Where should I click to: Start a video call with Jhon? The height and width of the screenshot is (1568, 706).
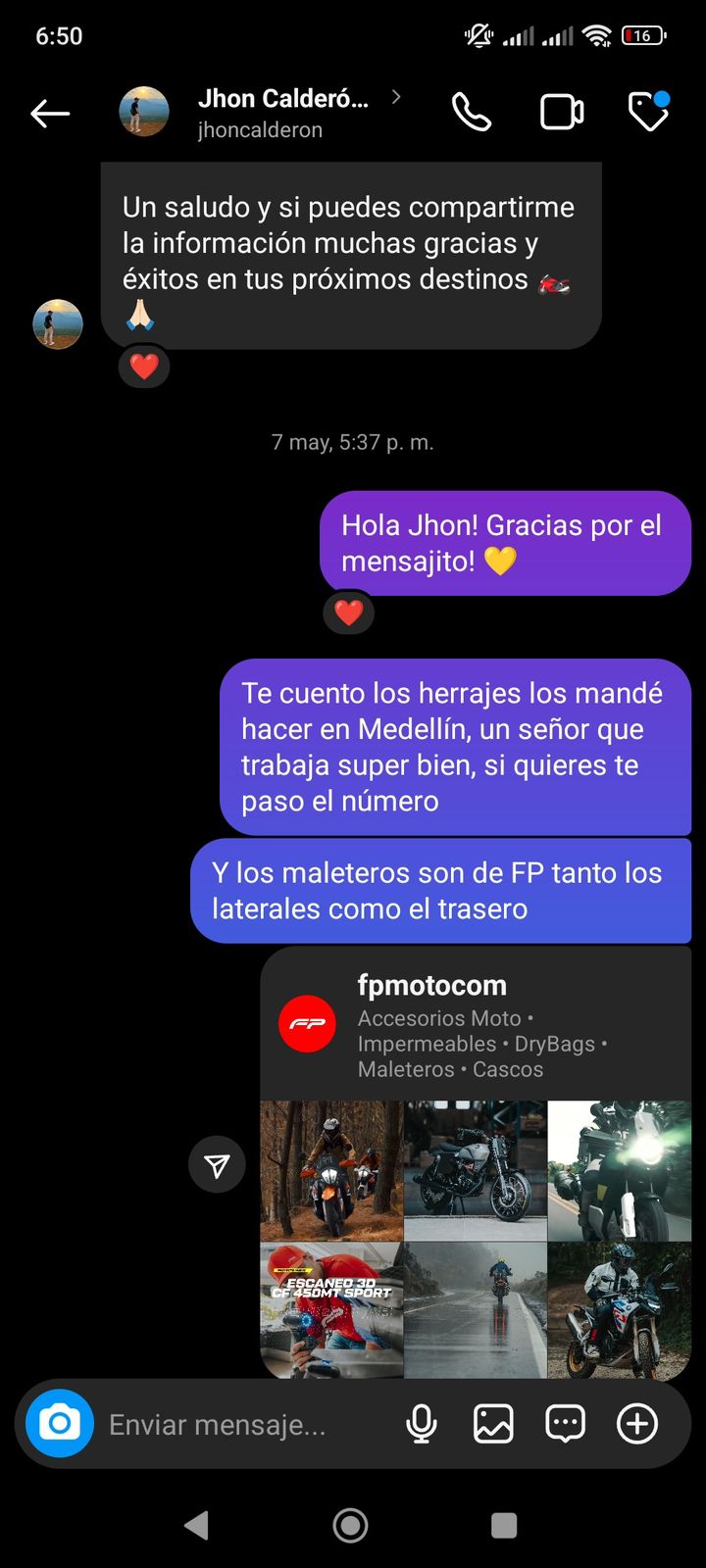click(562, 113)
